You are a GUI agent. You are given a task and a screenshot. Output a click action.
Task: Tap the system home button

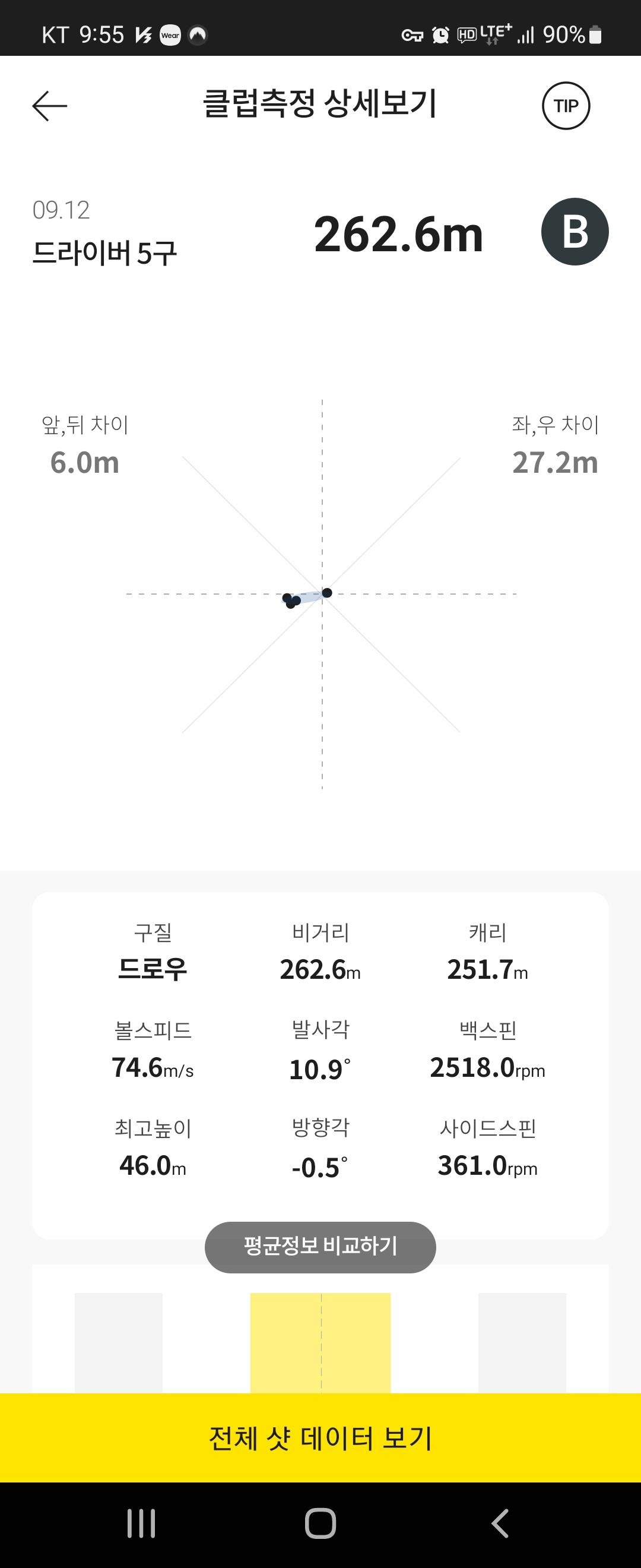coord(320,1523)
